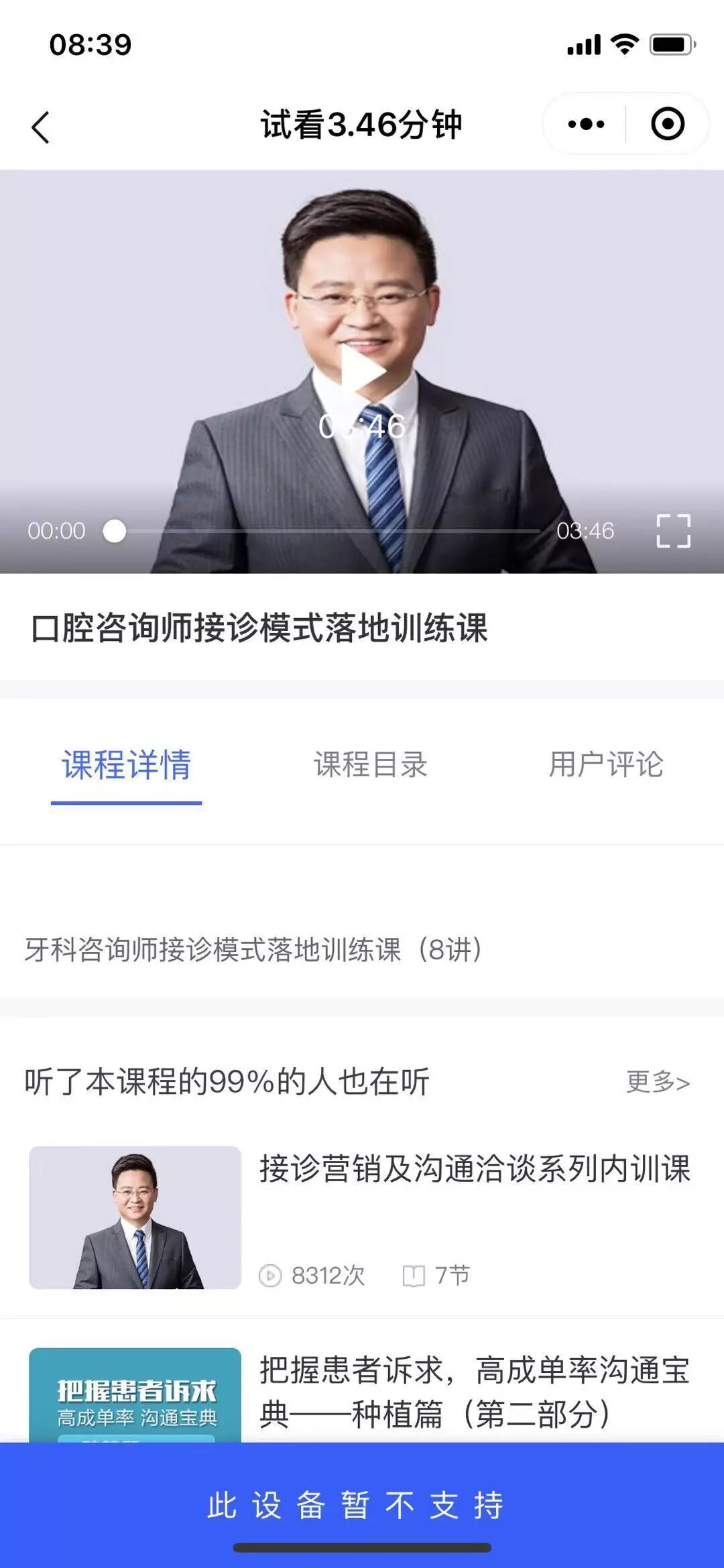724x1568 pixels.
Task: Close the mini program with the circle icon
Action: pos(667,125)
